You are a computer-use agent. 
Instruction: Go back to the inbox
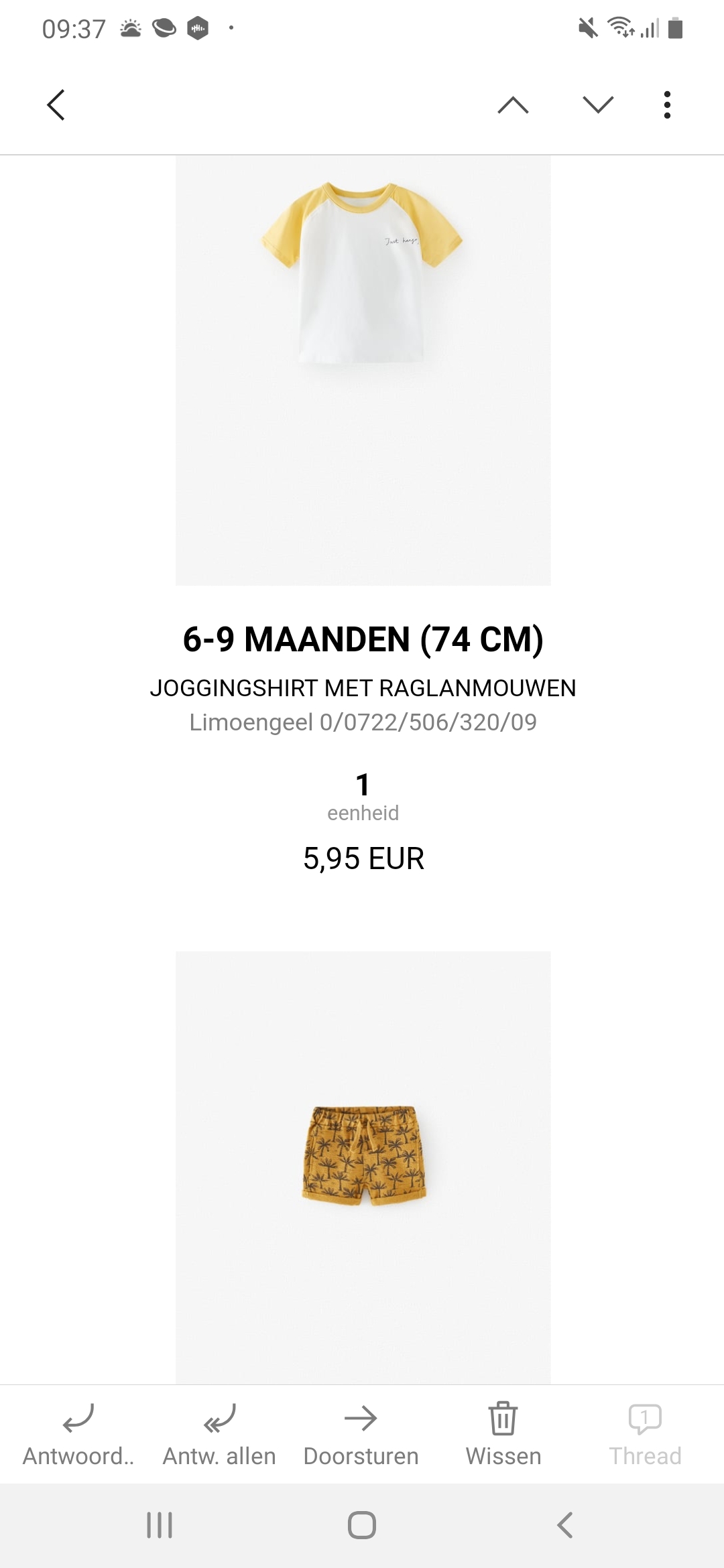pyautogui.click(x=56, y=105)
